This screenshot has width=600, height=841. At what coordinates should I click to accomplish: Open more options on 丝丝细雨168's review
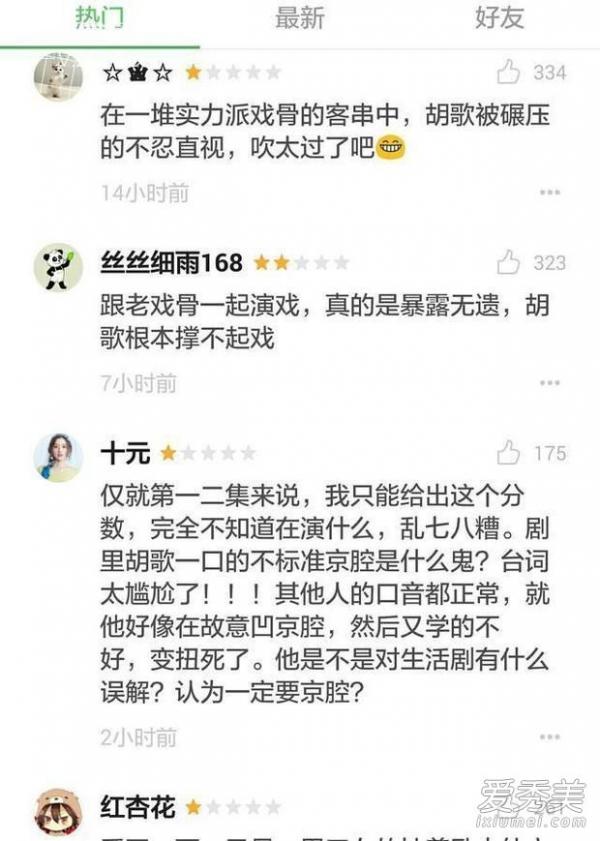click(550, 383)
